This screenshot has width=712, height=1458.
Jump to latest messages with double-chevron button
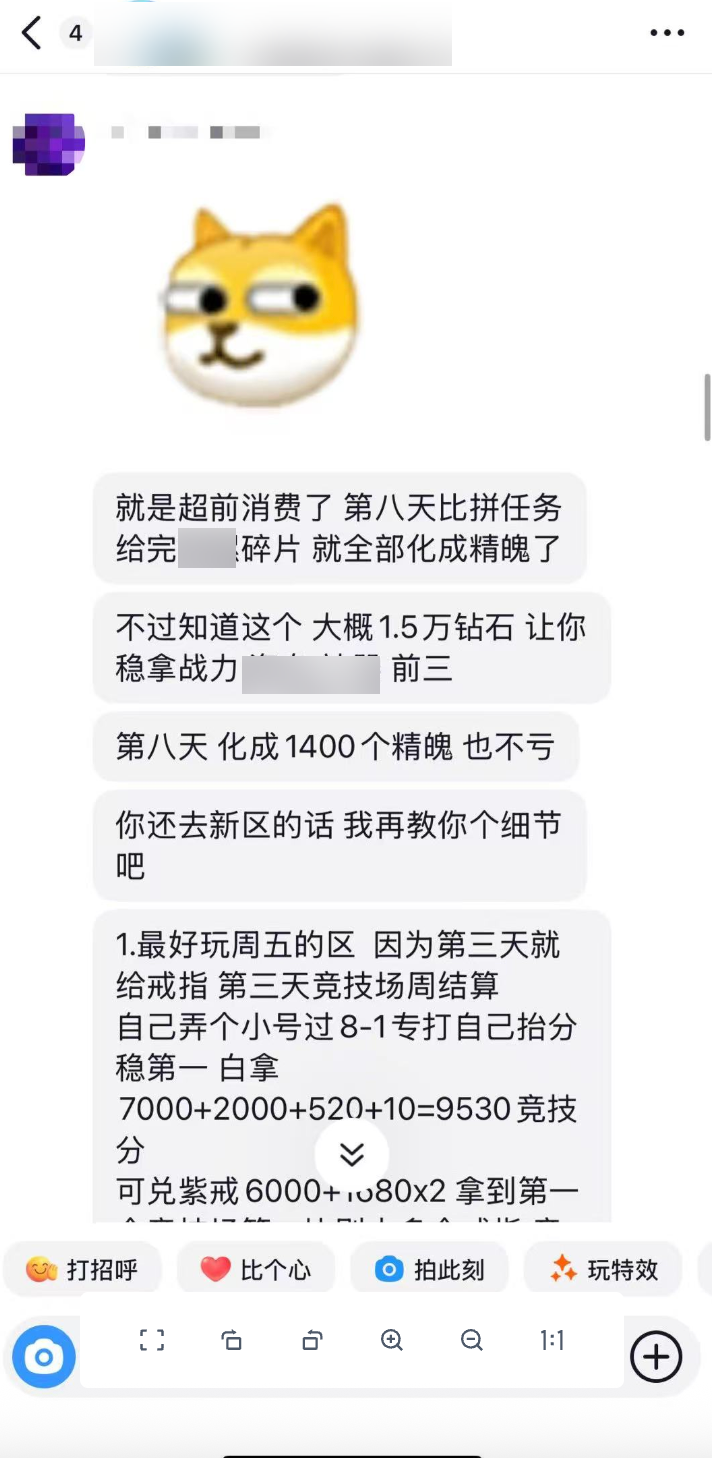(x=352, y=1154)
